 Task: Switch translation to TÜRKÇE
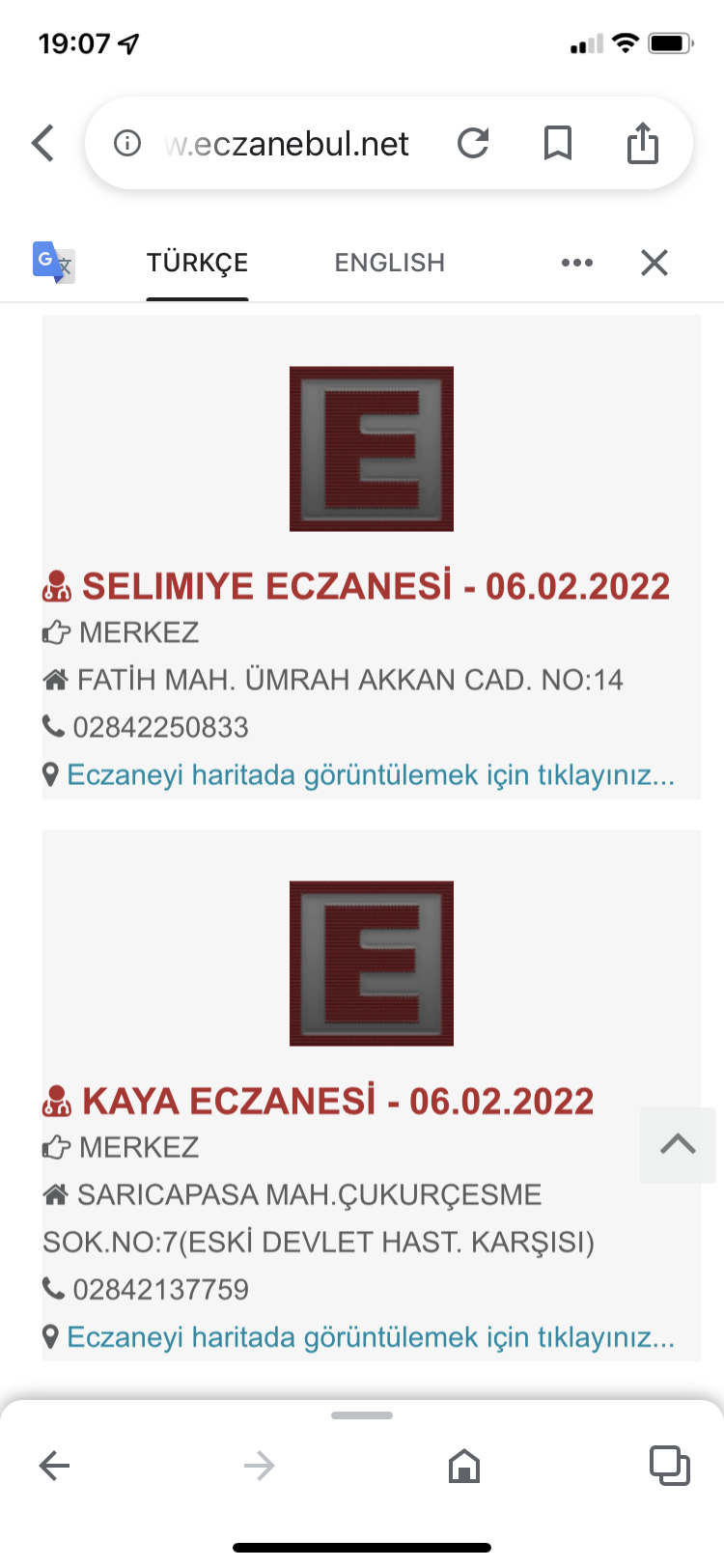click(197, 263)
